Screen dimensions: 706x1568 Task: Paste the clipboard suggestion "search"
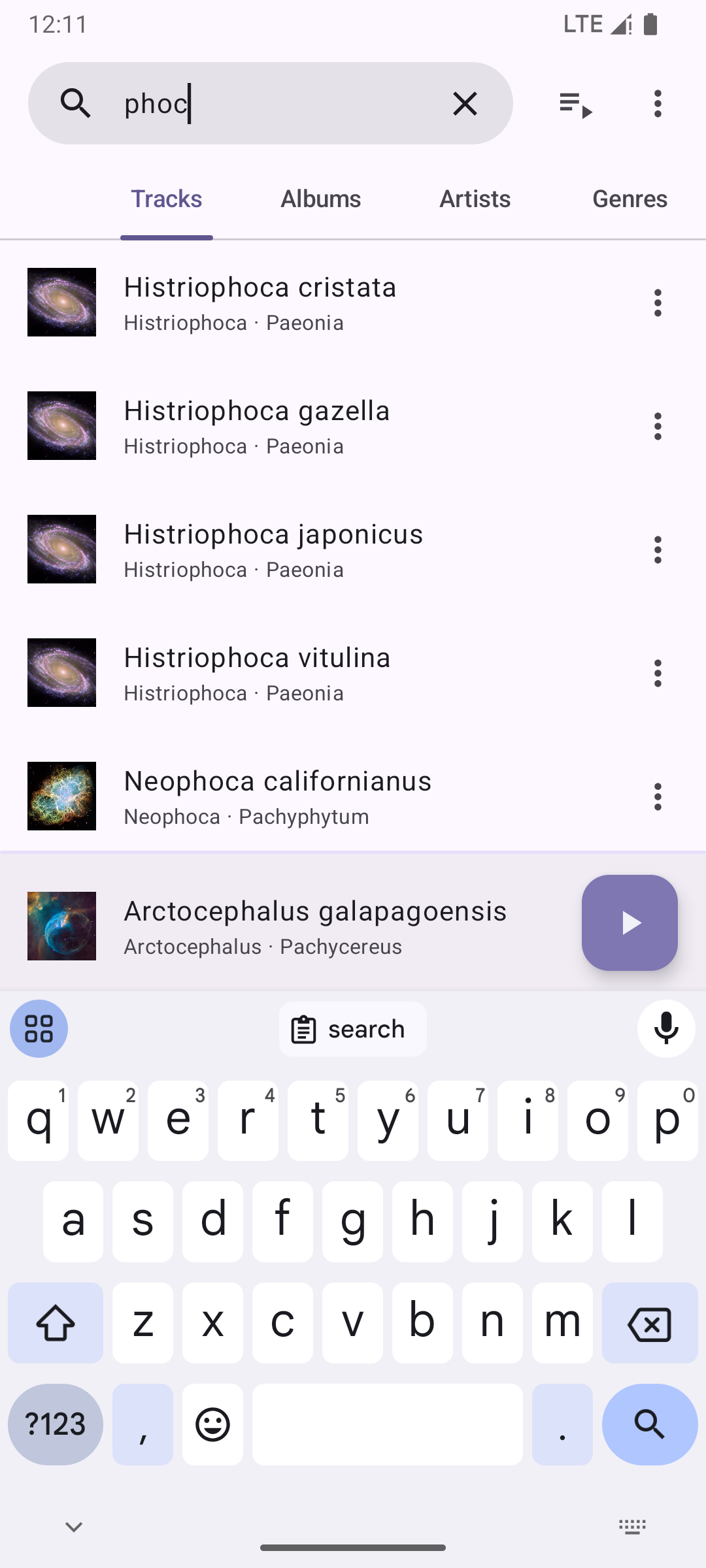(353, 1029)
